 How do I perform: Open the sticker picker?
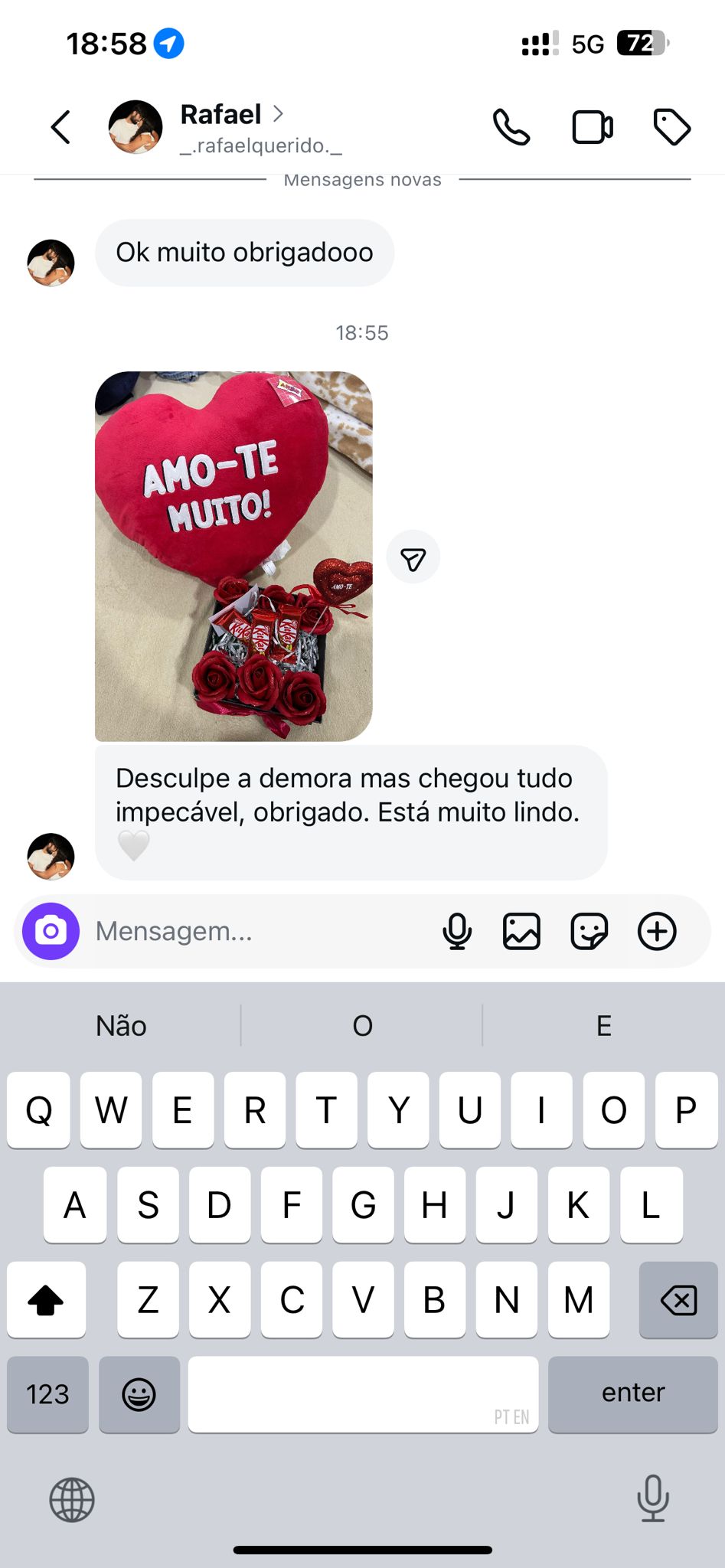pos(589,931)
